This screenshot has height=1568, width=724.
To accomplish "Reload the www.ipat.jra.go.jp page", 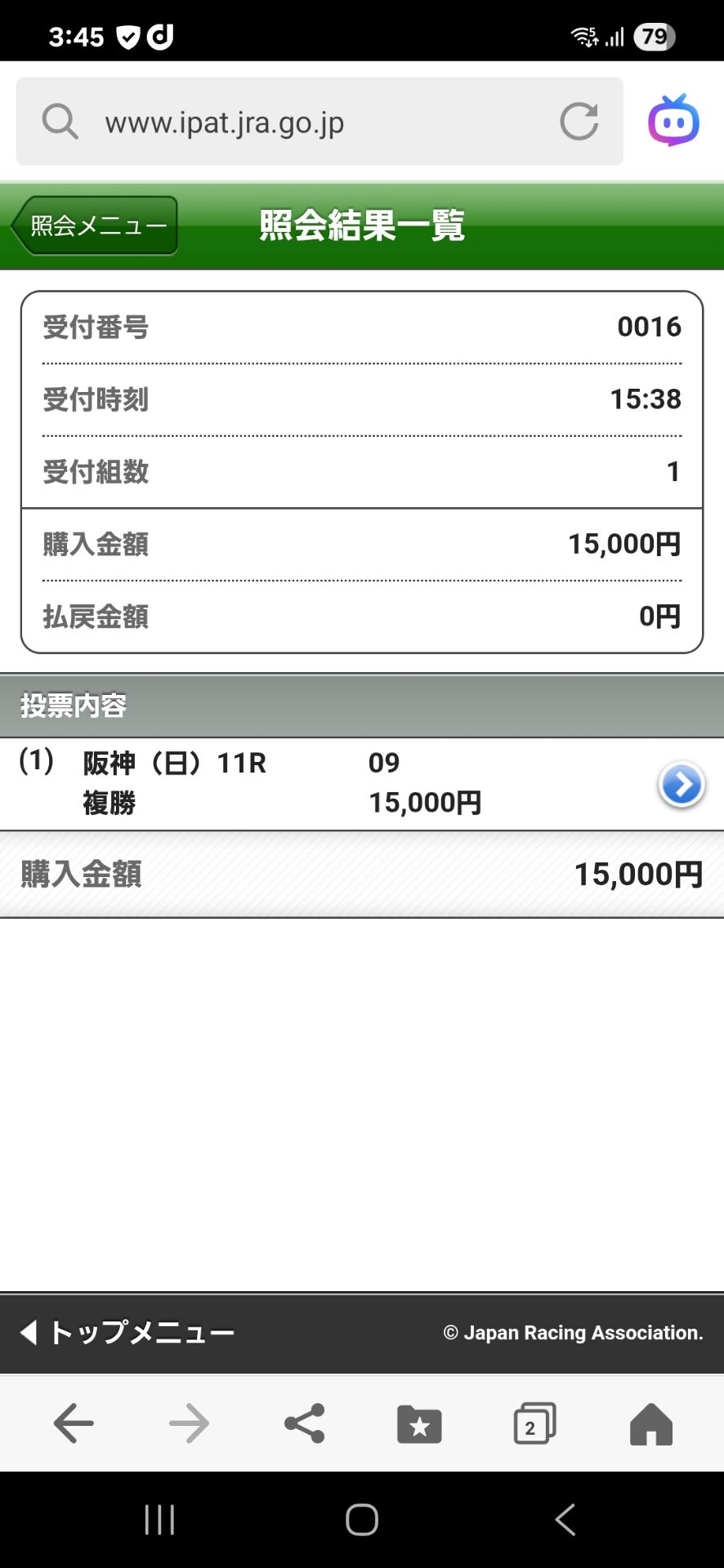I will [579, 121].
